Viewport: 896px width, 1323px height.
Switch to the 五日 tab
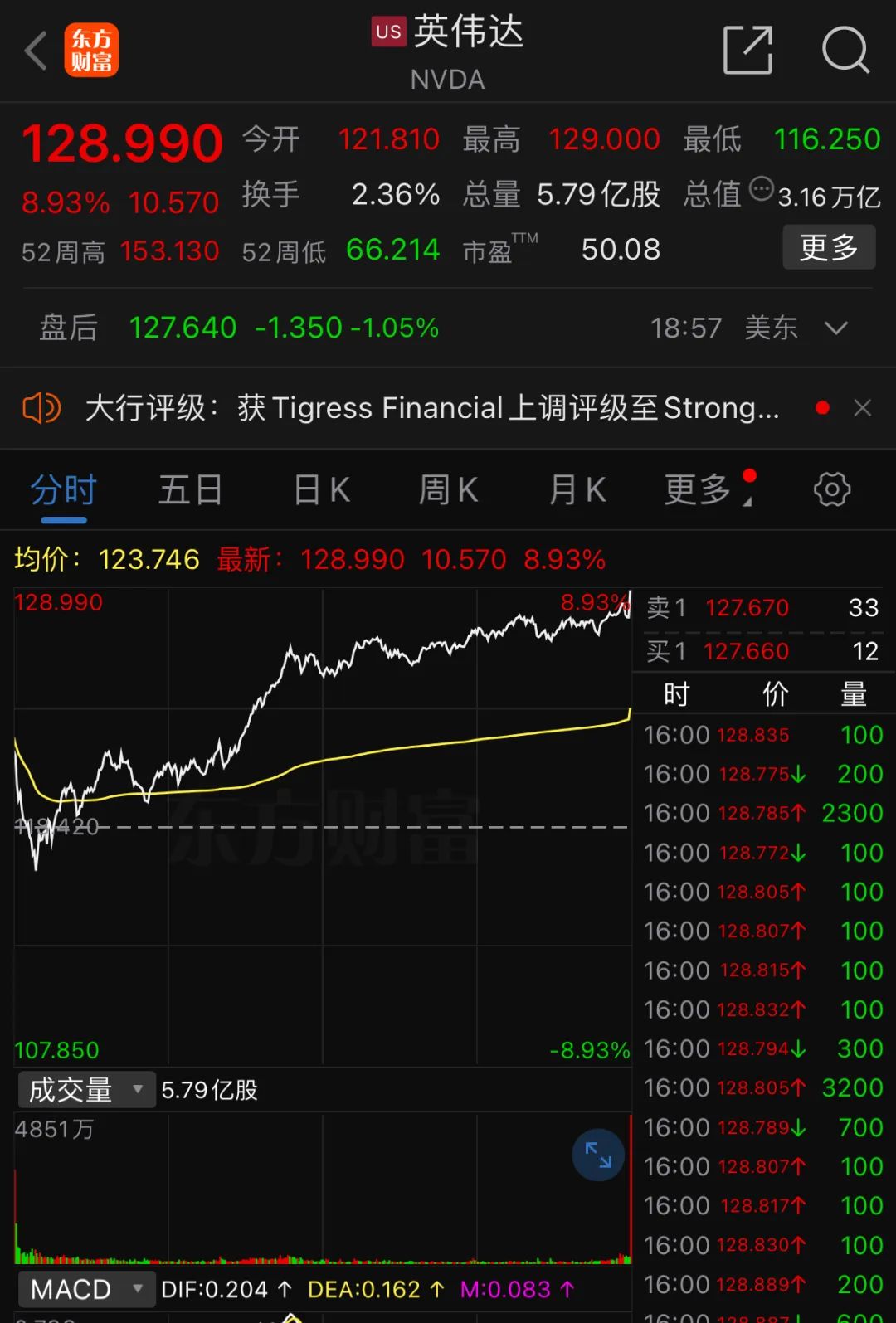190,489
